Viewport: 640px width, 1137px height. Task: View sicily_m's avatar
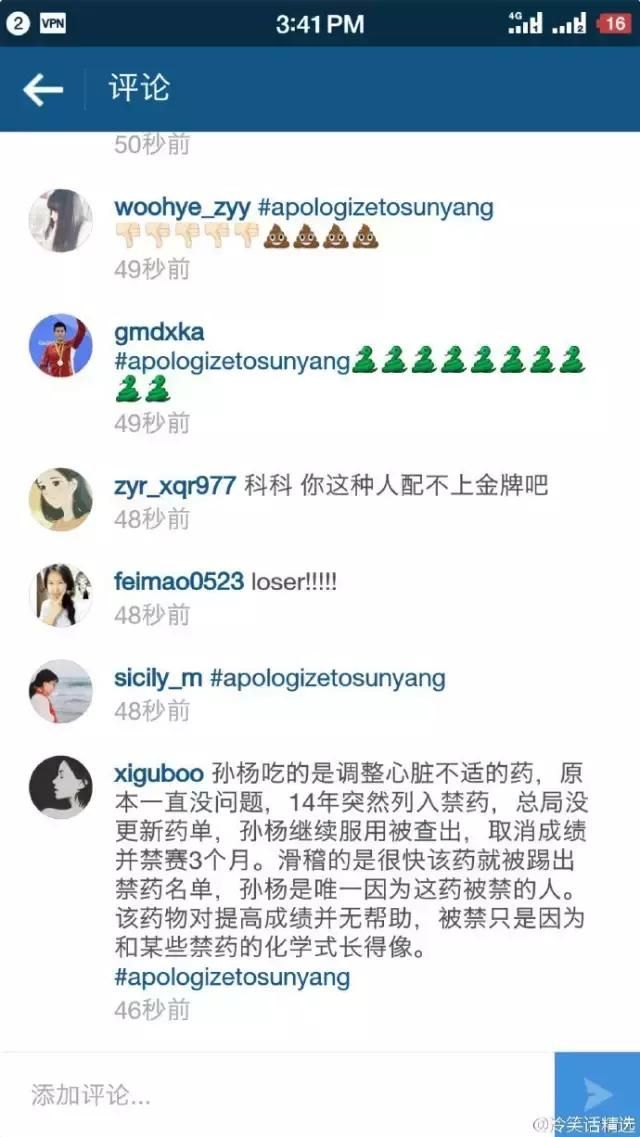[x=60, y=691]
